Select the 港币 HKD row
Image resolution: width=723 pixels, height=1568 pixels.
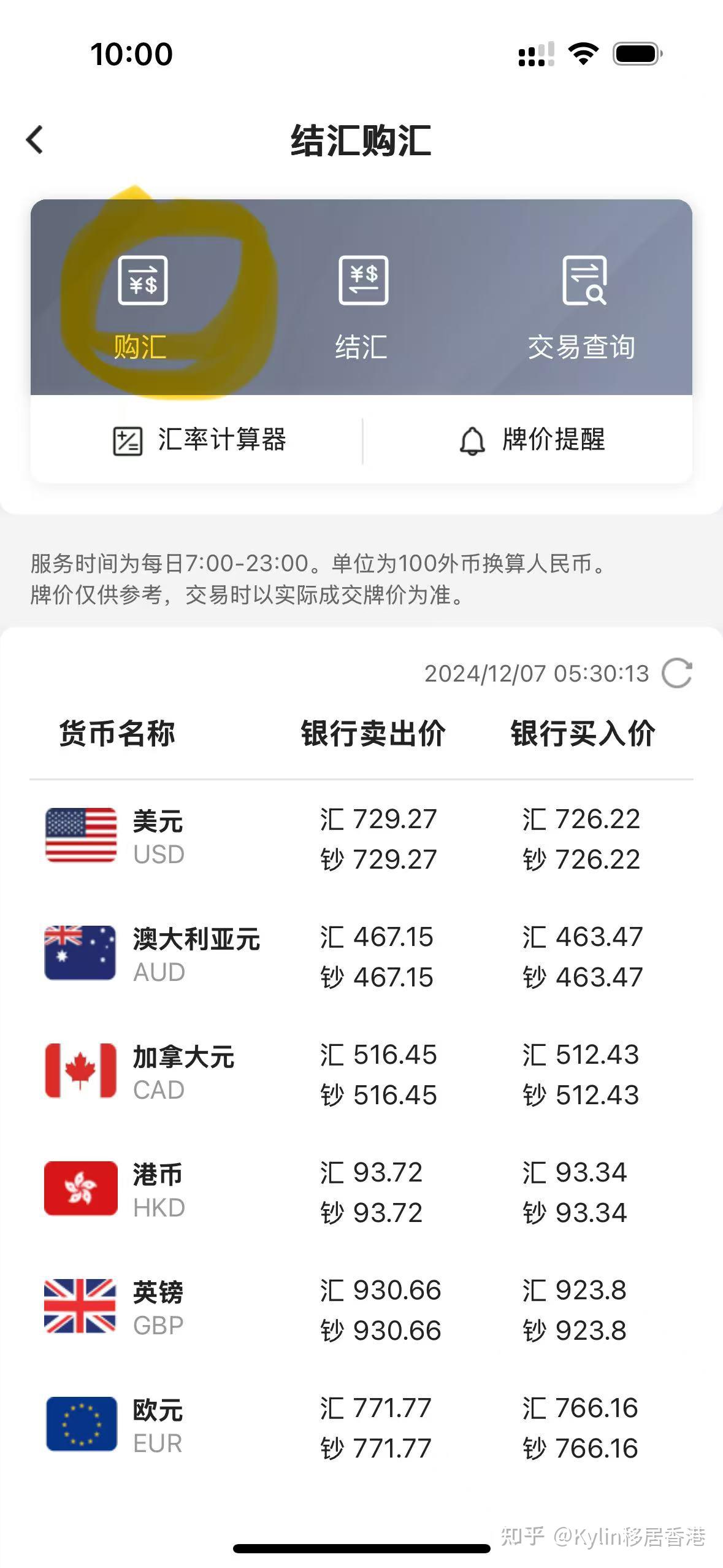tap(361, 1192)
